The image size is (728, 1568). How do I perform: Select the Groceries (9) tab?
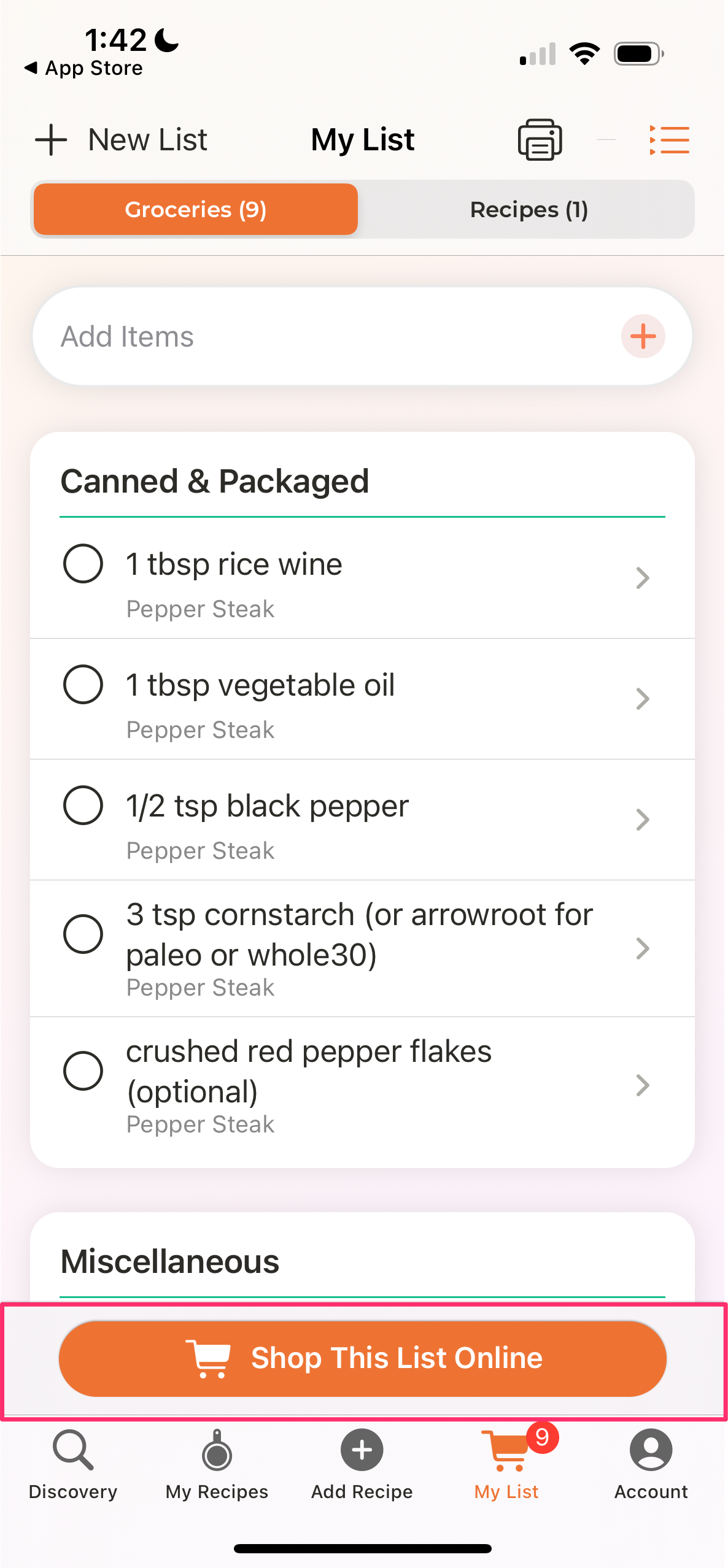(x=196, y=210)
